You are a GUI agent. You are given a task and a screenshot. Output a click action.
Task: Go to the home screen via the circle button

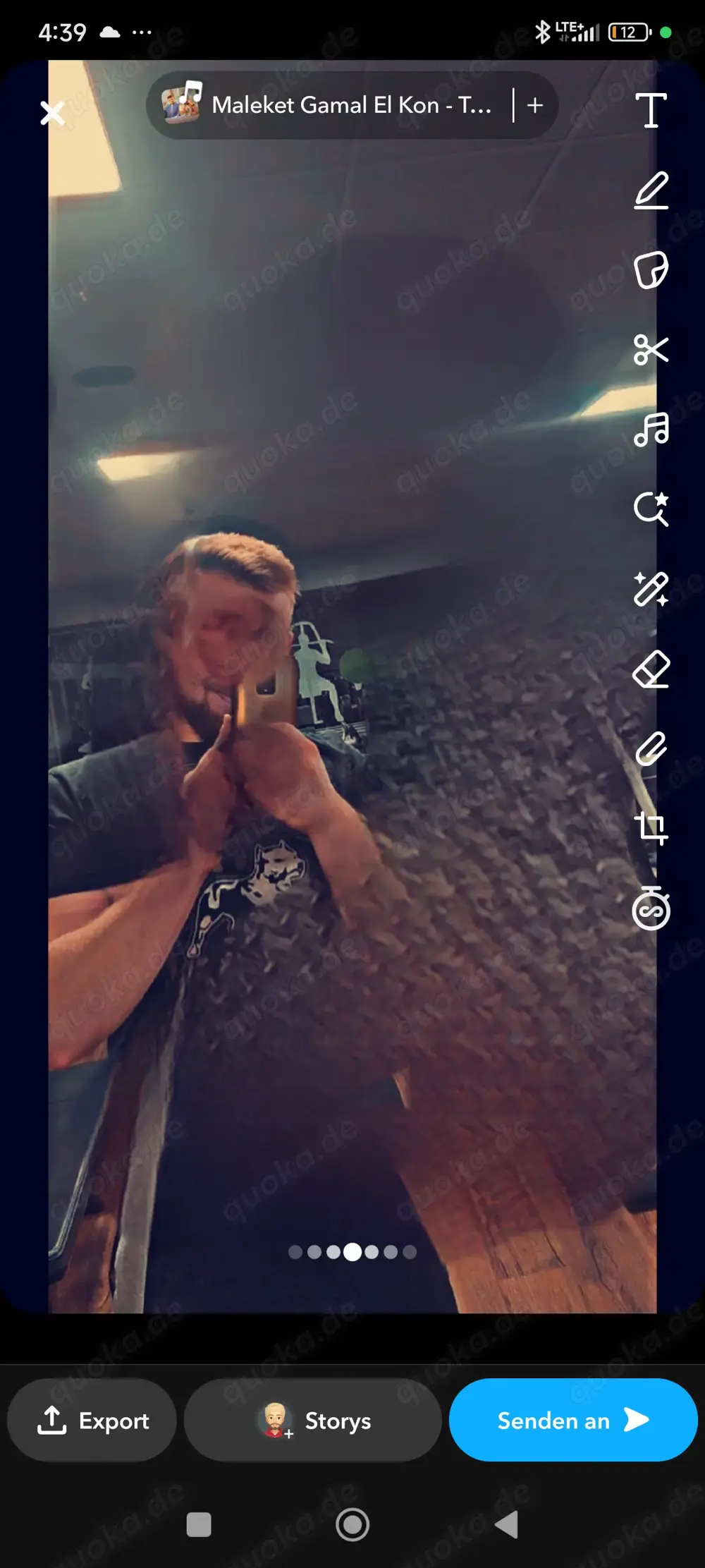coord(352,1524)
